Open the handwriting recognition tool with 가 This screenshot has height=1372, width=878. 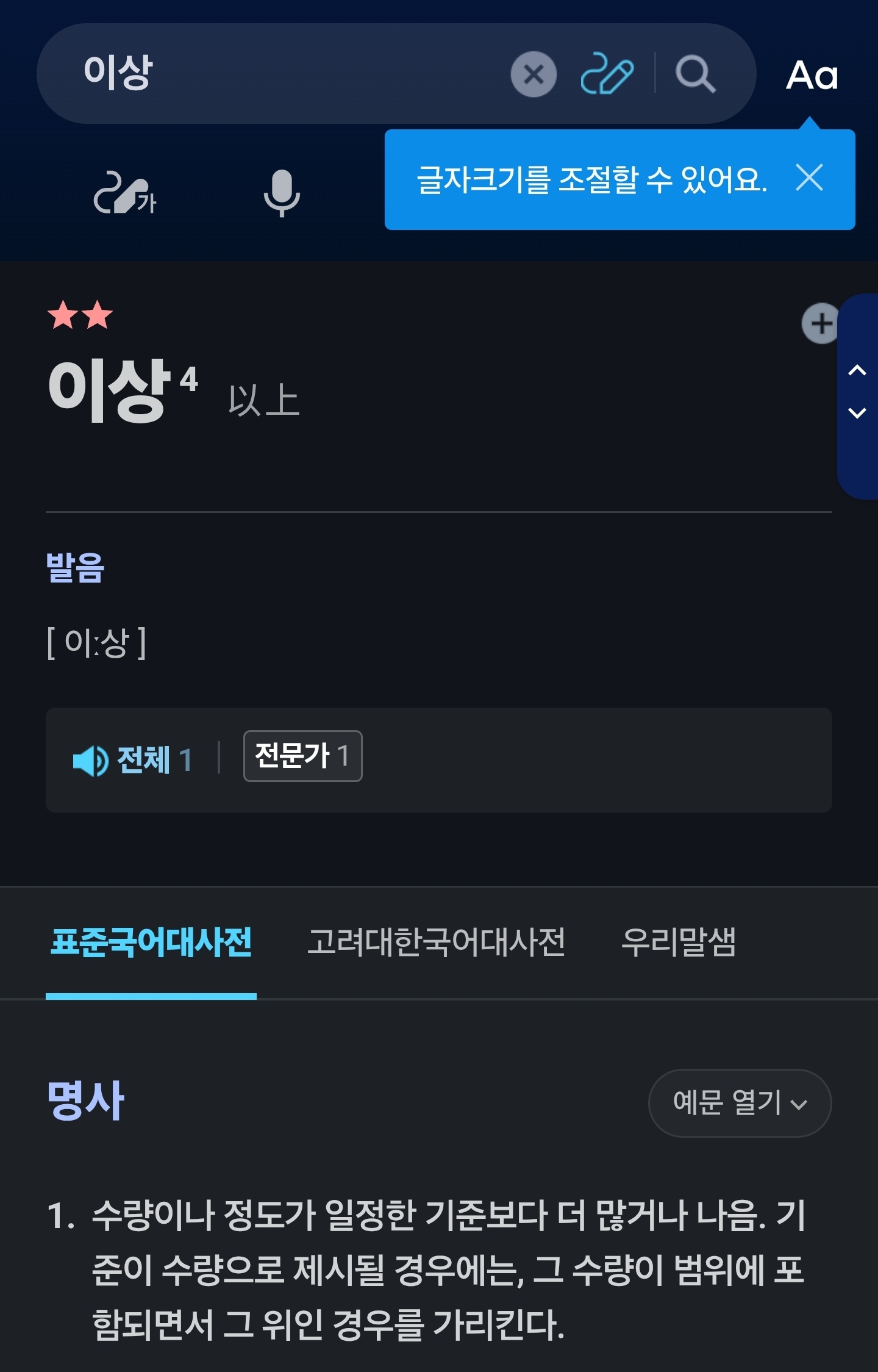coord(126,193)
